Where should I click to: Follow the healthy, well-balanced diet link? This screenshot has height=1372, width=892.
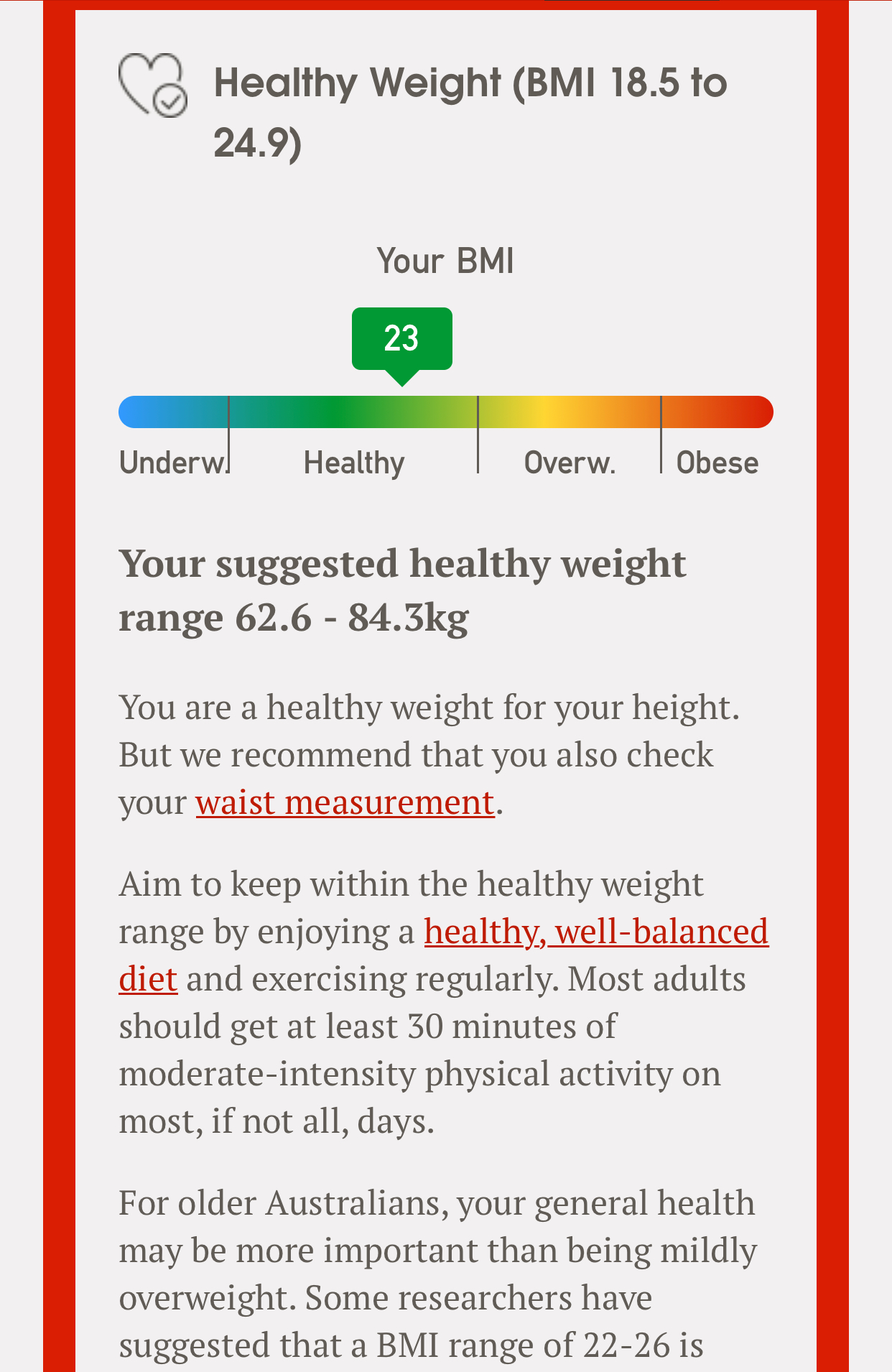point(595,932)
